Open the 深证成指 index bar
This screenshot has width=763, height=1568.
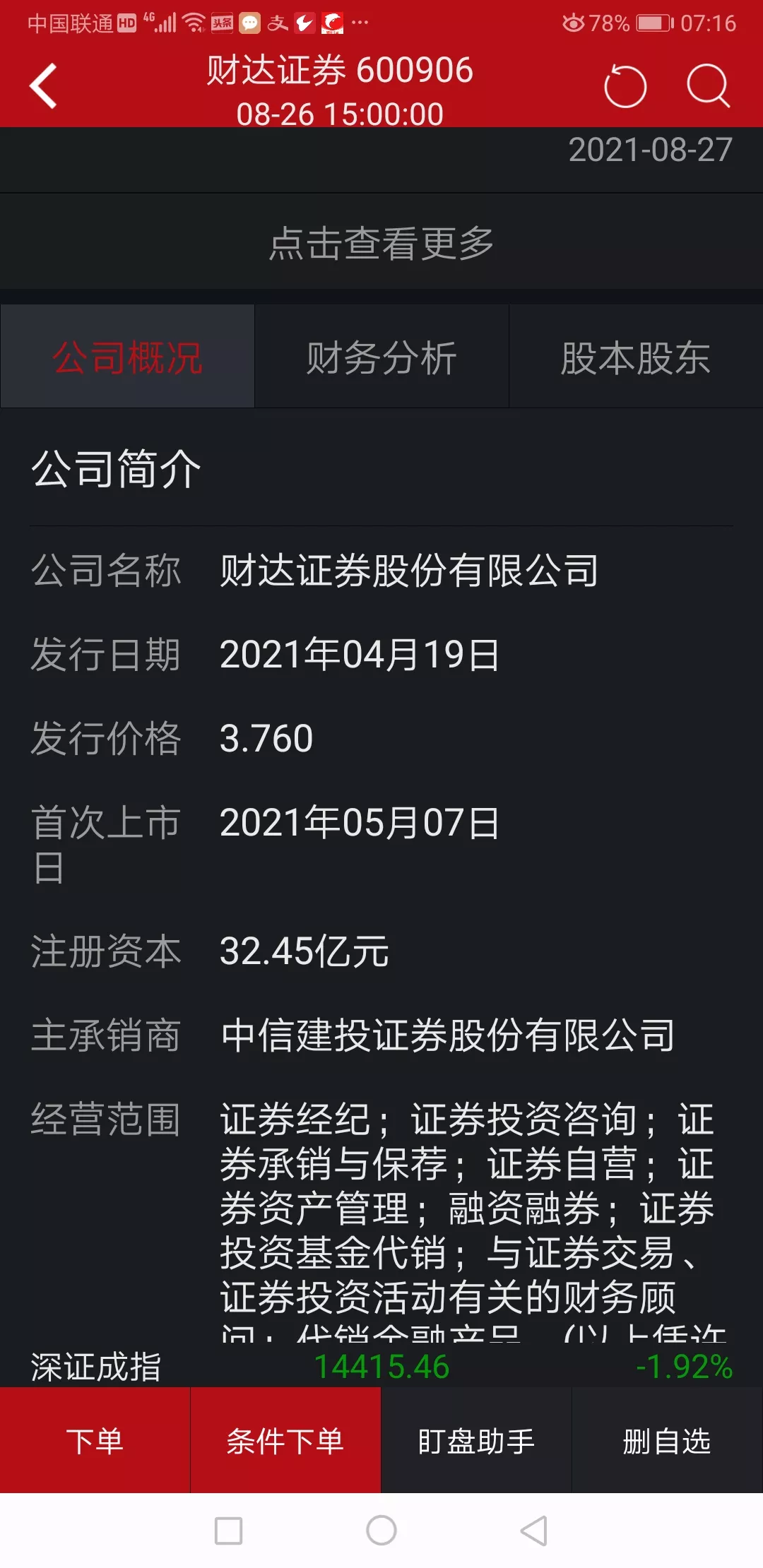381,1366
